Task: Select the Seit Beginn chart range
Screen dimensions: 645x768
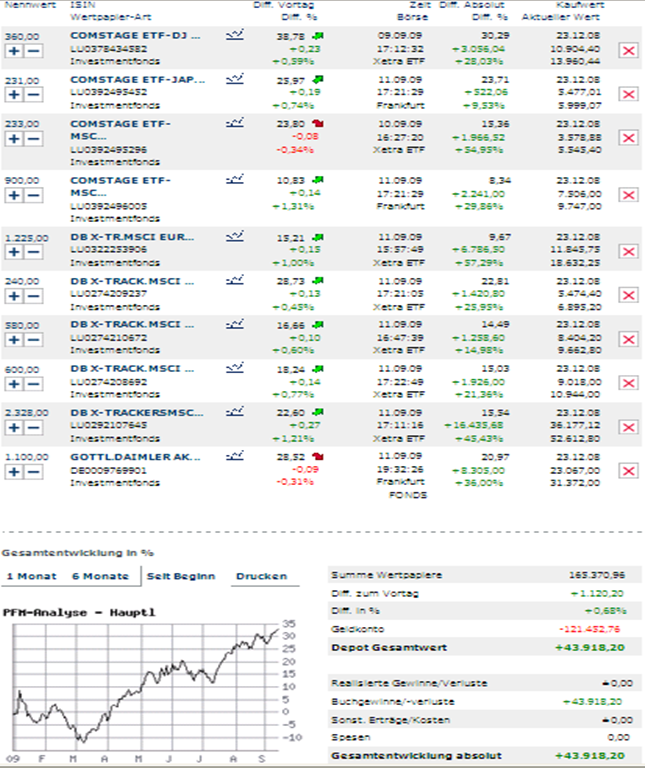Action: click(181, 576)
